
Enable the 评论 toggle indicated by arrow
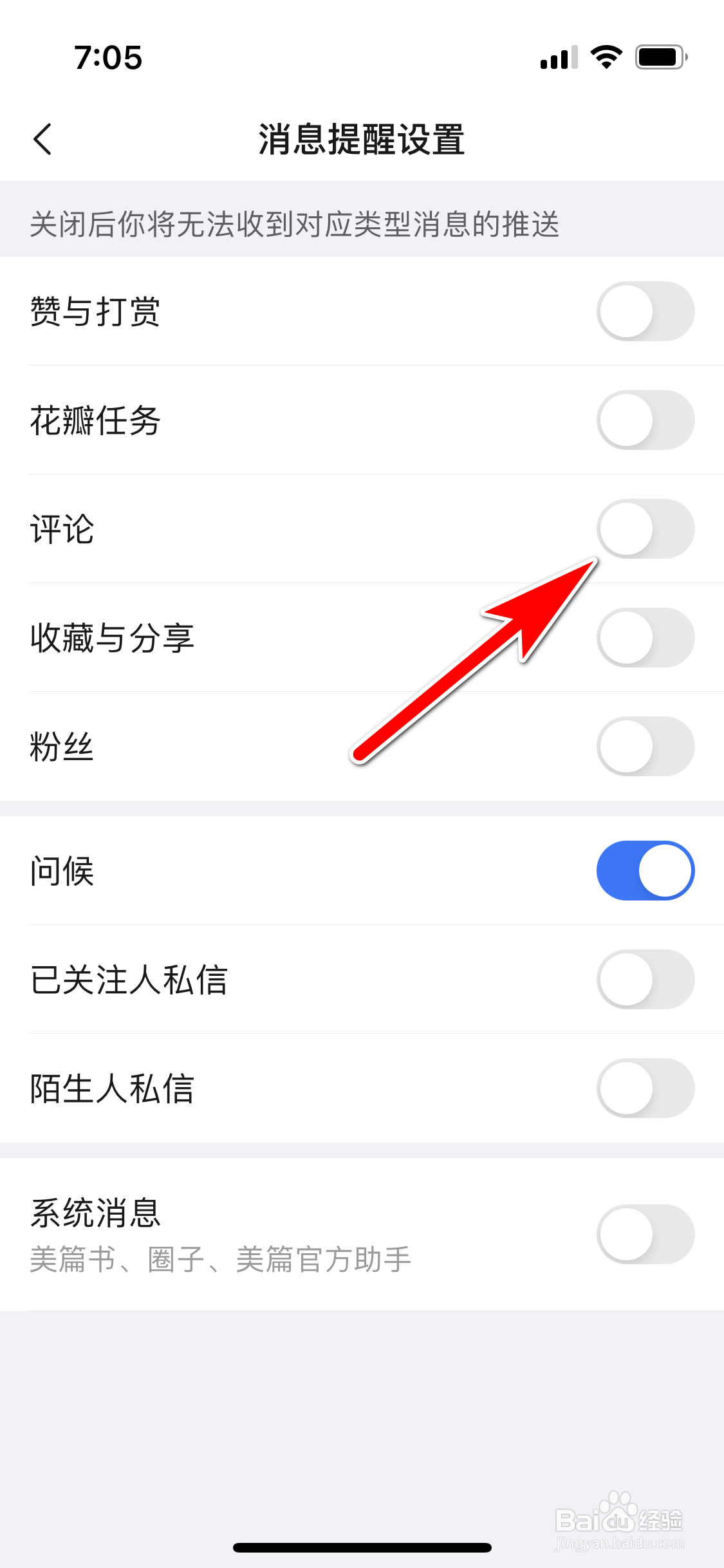(x=645, y=529)
